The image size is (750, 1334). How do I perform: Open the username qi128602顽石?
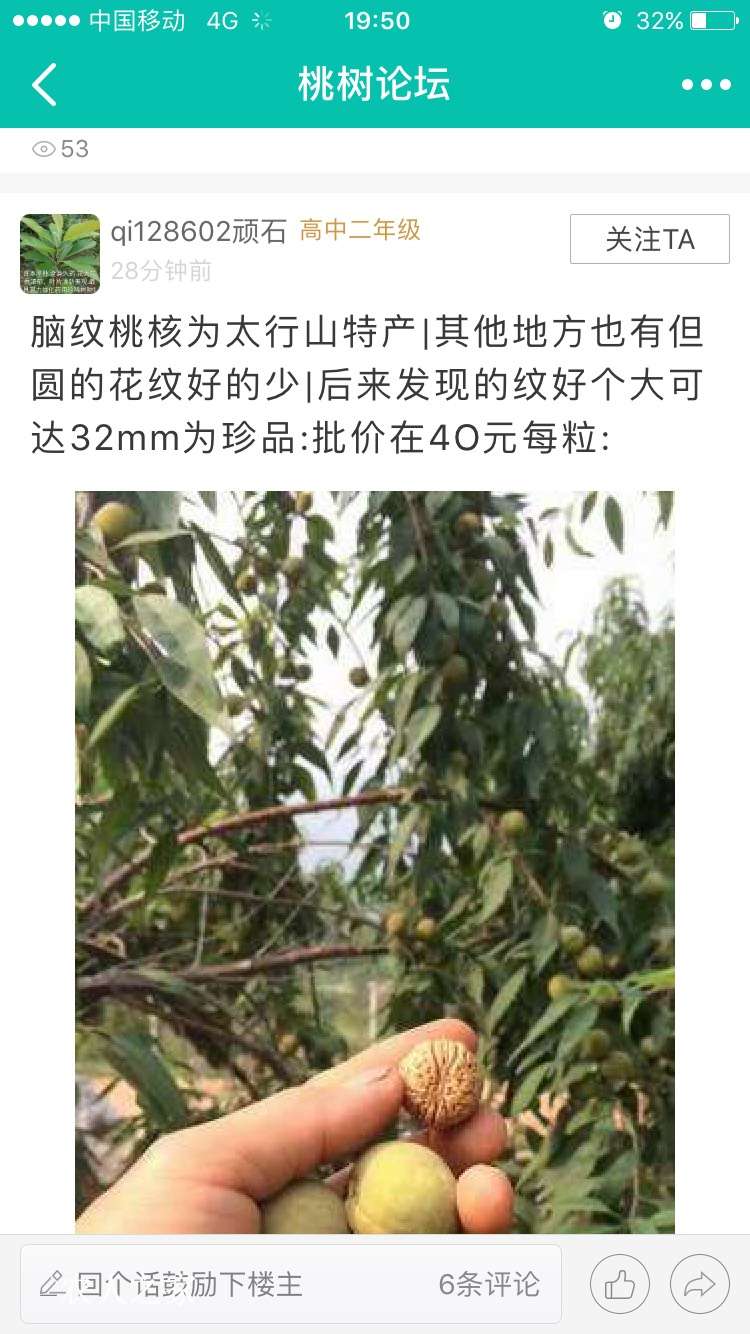(198, 231)
